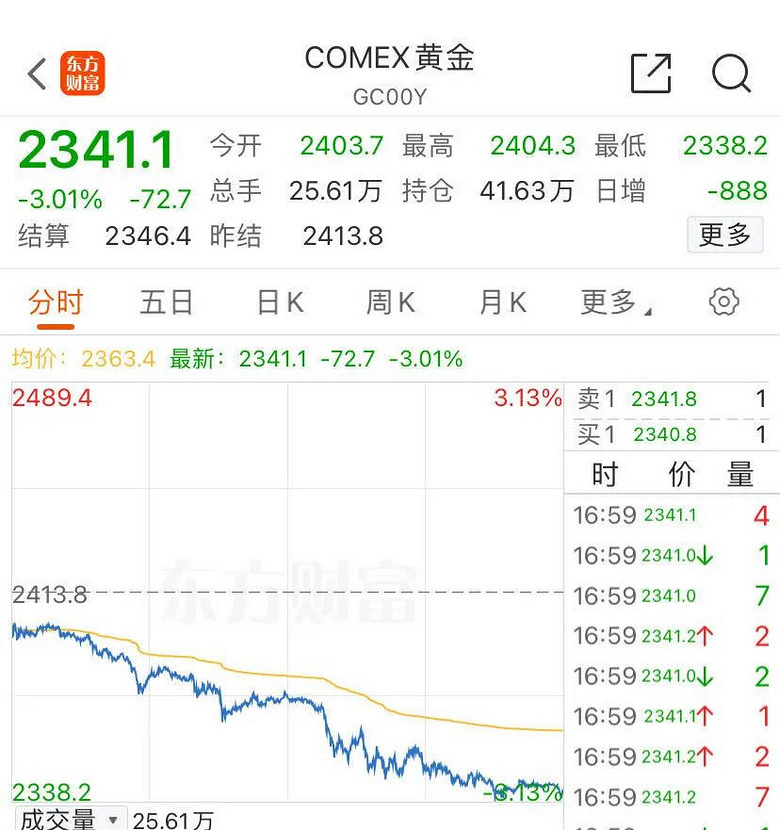
Task: Open chart settings gear
Action: pos(723,302)
